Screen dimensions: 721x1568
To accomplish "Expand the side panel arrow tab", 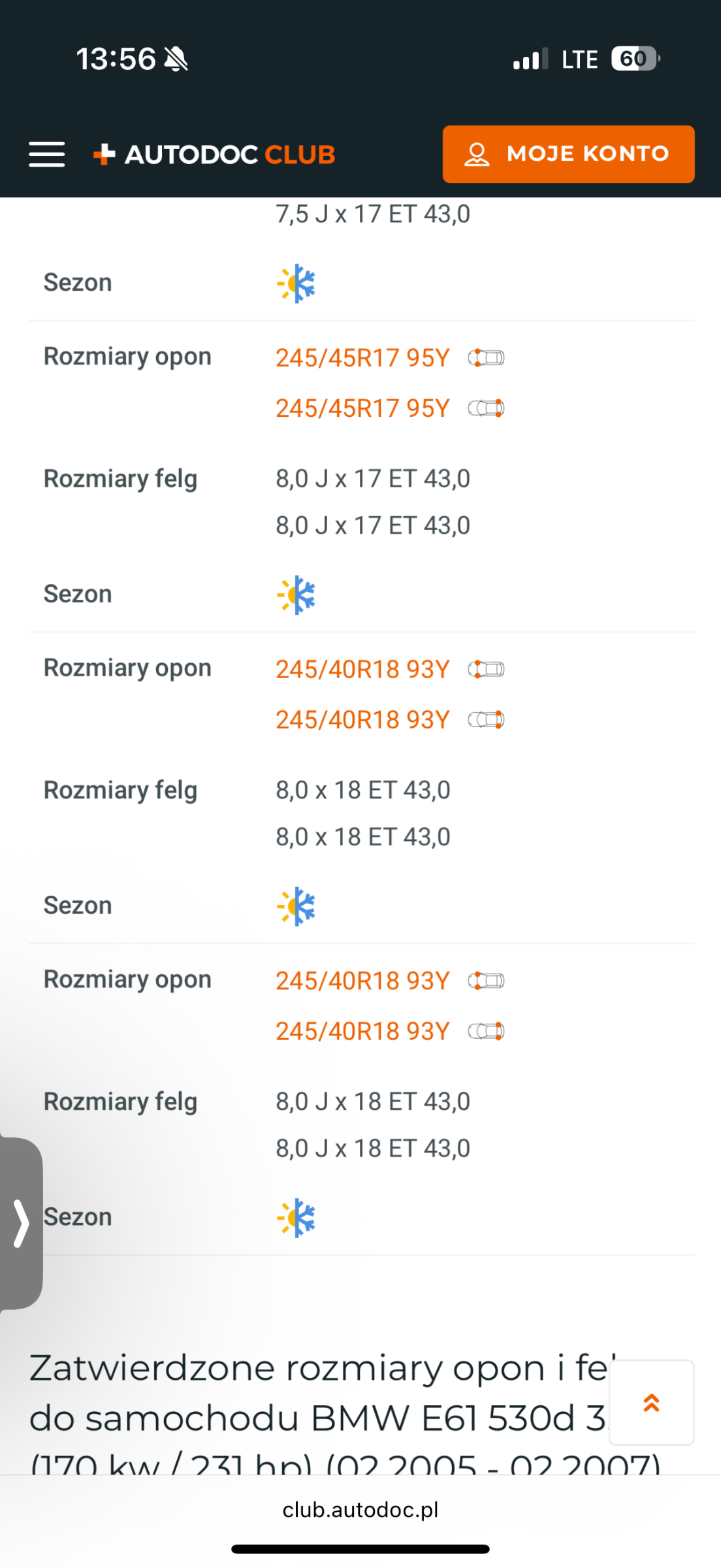I will click(21, 1223).
